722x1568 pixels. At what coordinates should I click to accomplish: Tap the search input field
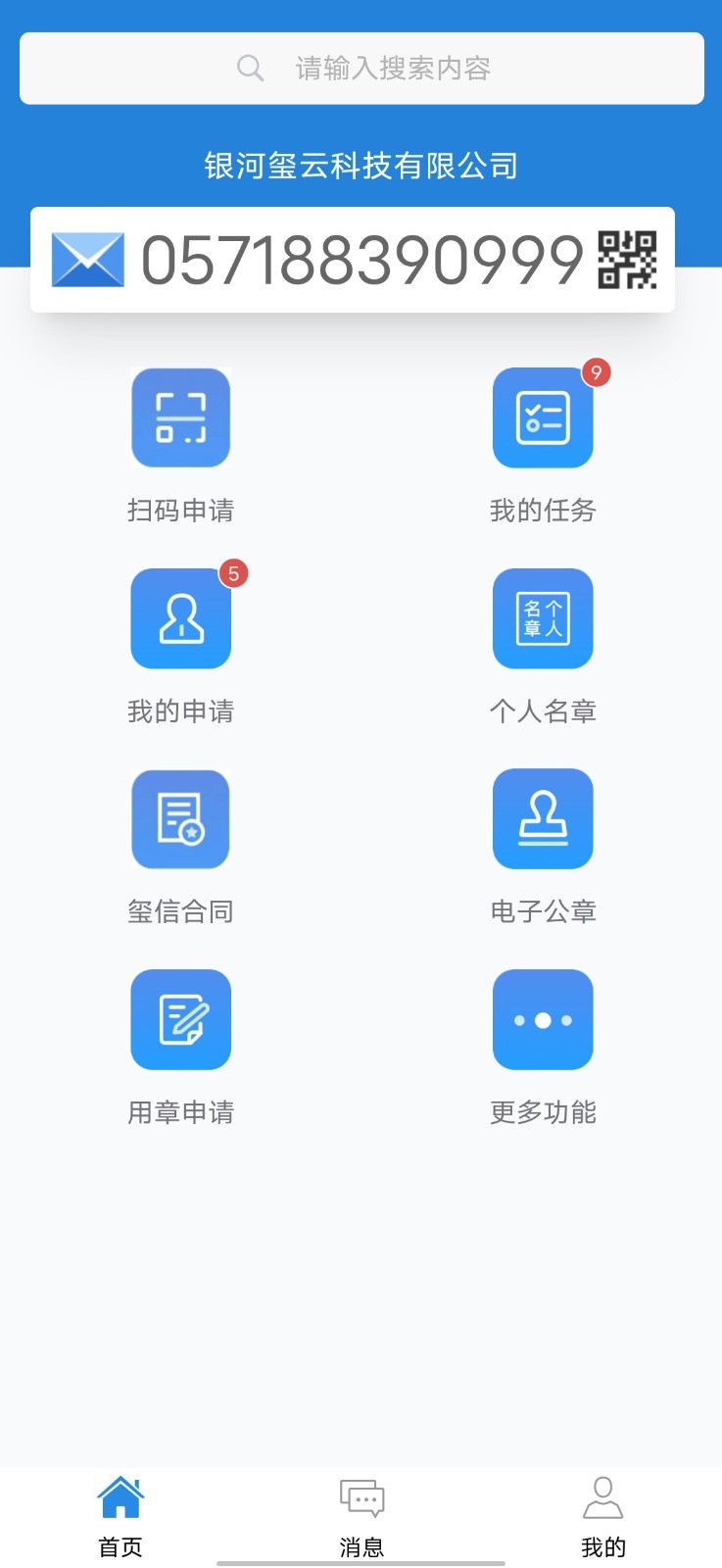(x=392, y=68)
